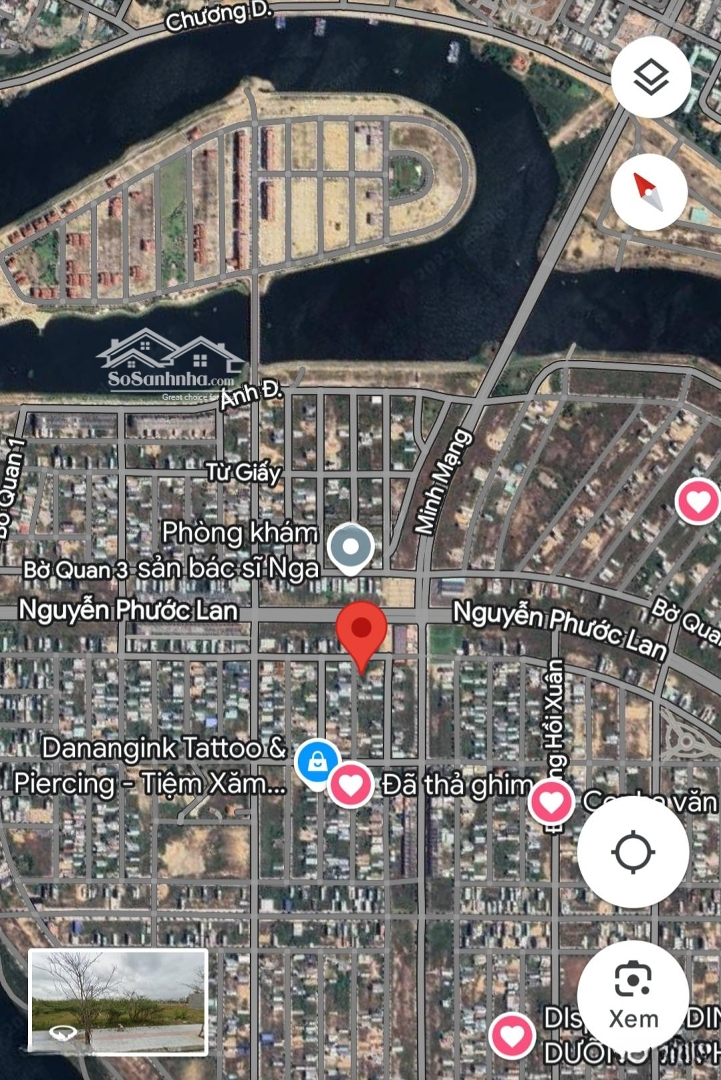This screenshot has height=1080, width=721.
Task: Open Phòng khám sản bác sĩ Nga marker
Action: tap(351, 547)
